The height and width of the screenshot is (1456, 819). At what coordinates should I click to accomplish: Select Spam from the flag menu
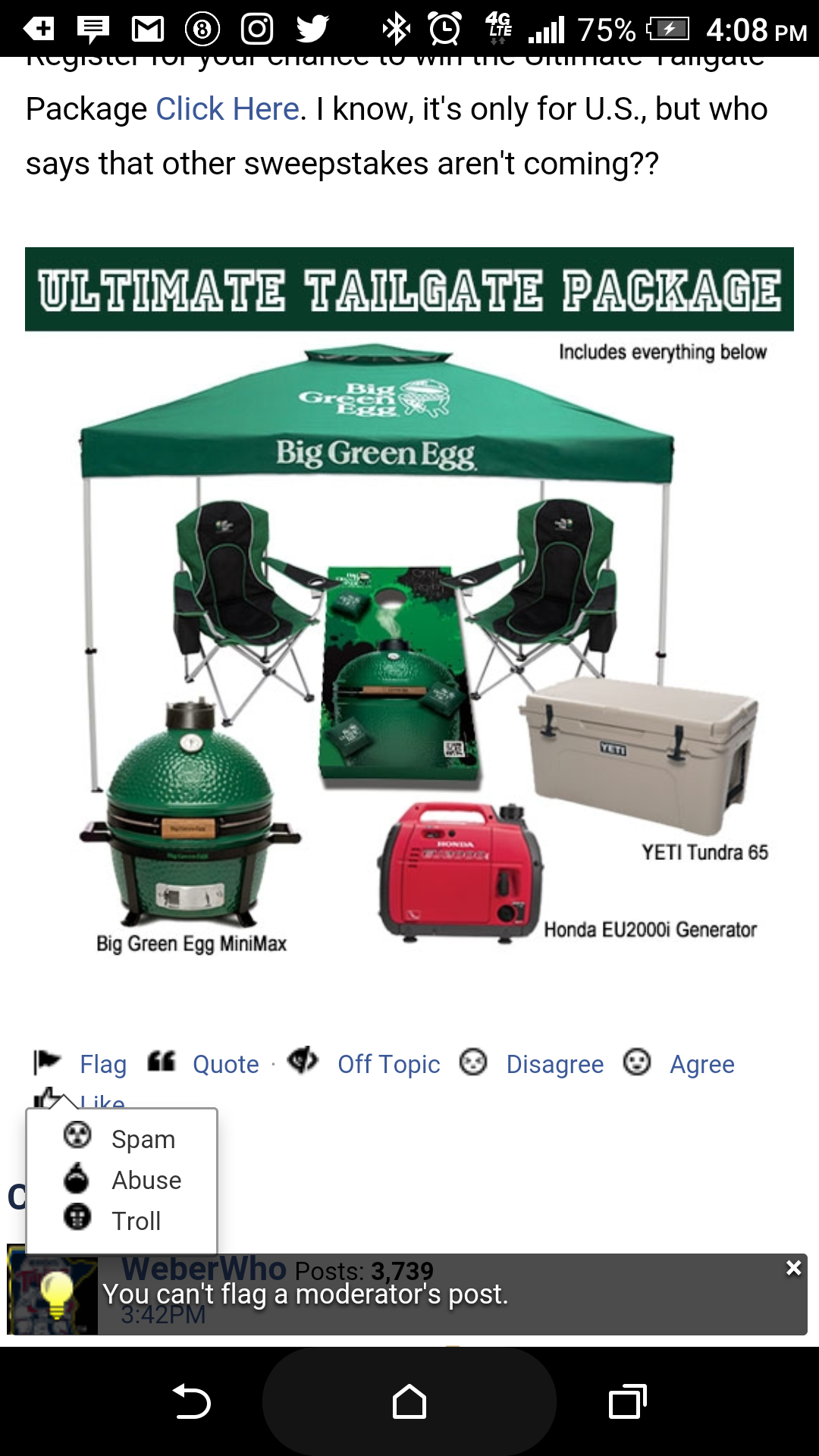pos(143,1139)
